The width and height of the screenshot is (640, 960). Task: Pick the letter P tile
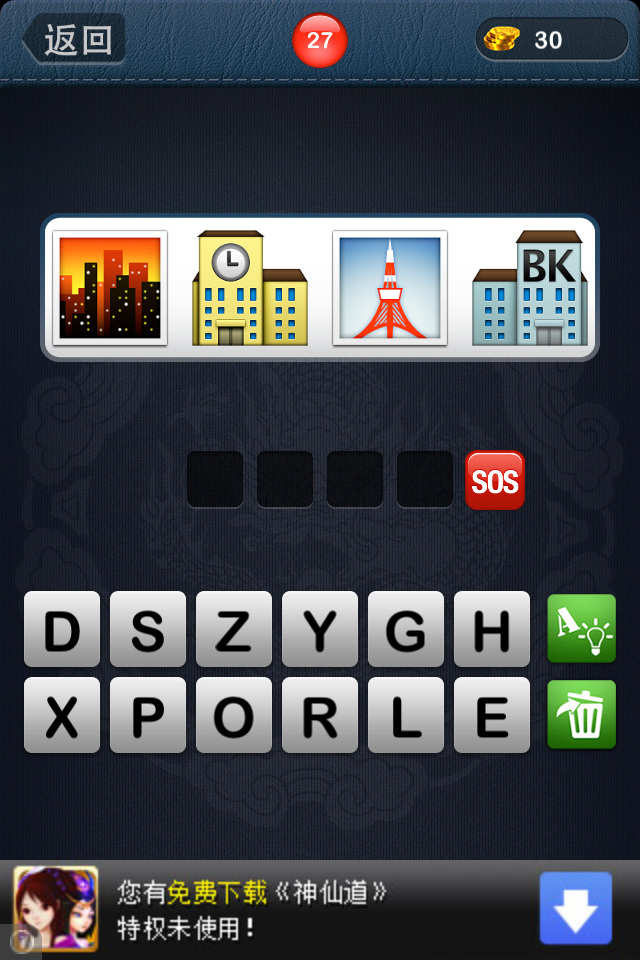tap(148, 715)
